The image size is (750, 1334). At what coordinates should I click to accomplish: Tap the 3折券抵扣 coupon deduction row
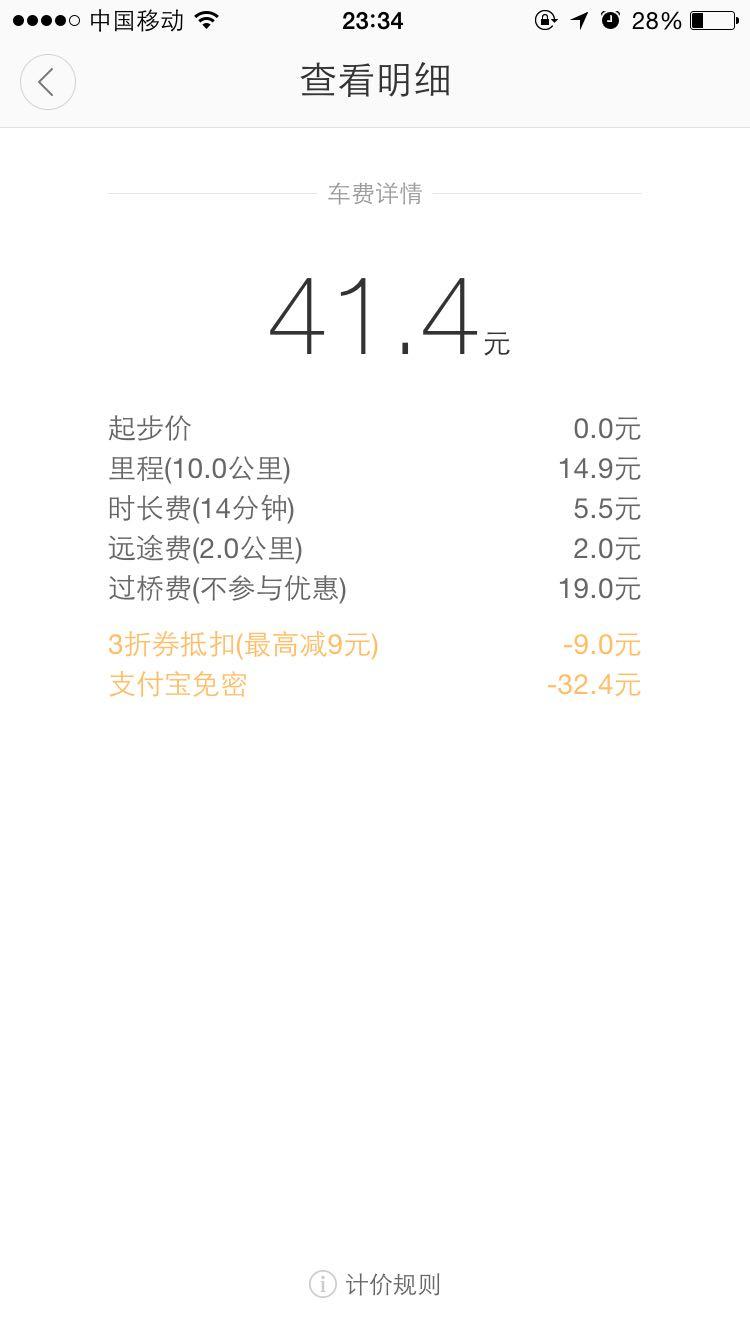(x=243, y=645)
